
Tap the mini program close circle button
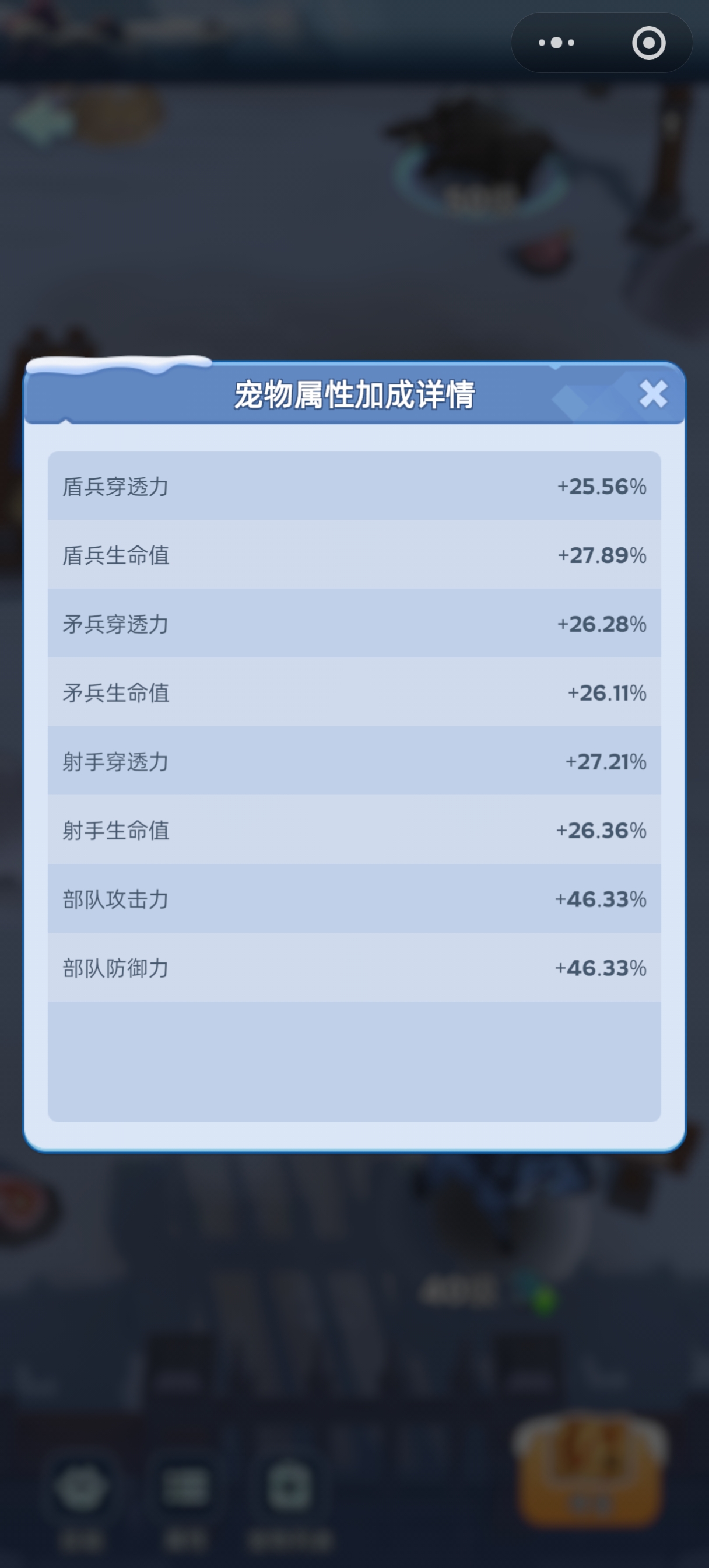coord(648,43)
